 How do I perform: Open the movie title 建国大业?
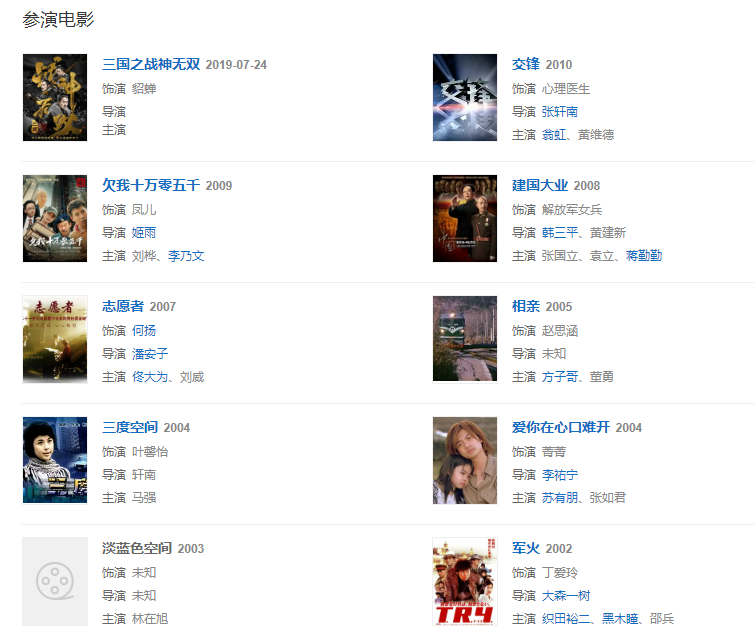pyautogui.click(x=540, y=186)
